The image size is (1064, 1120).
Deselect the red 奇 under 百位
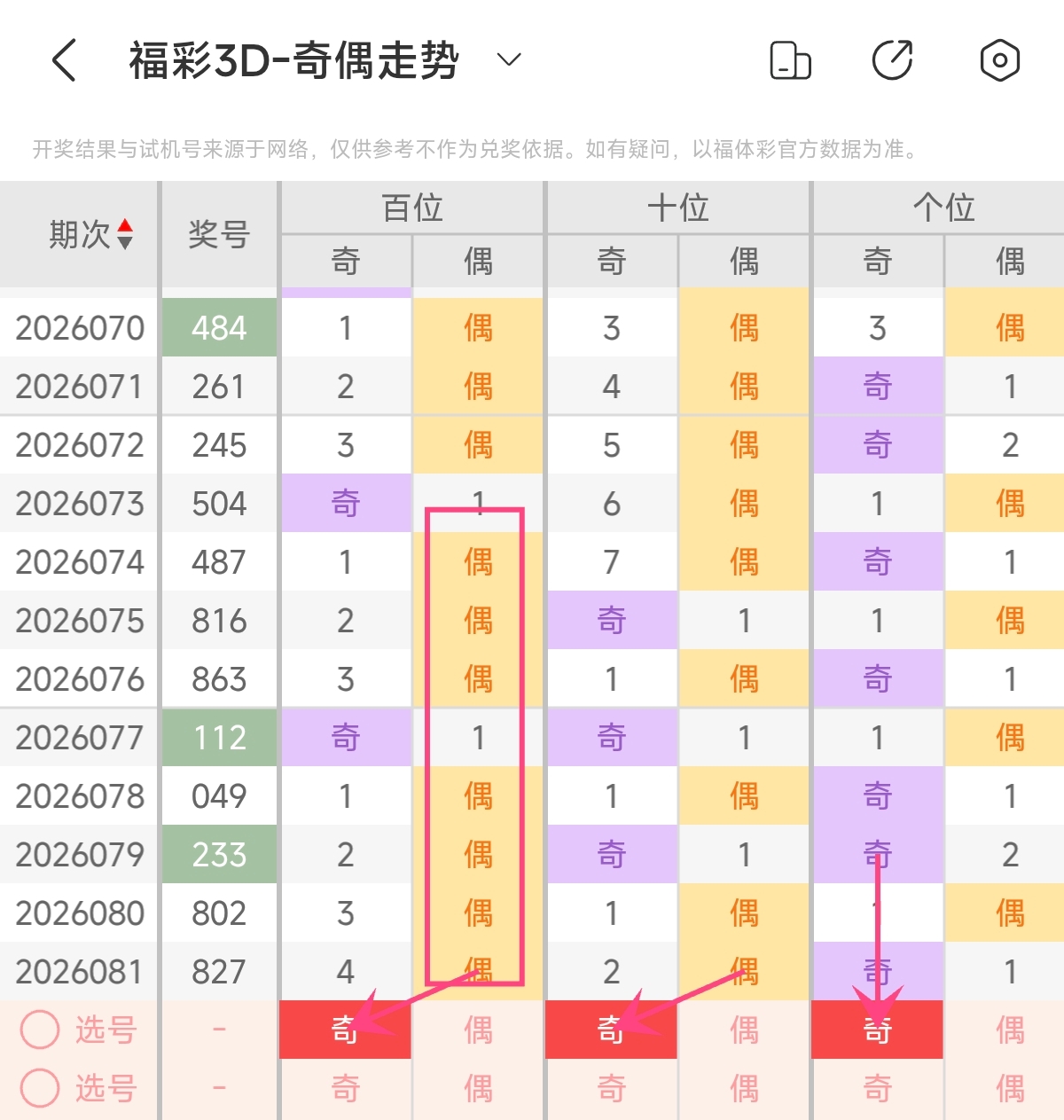point(345,1030)
